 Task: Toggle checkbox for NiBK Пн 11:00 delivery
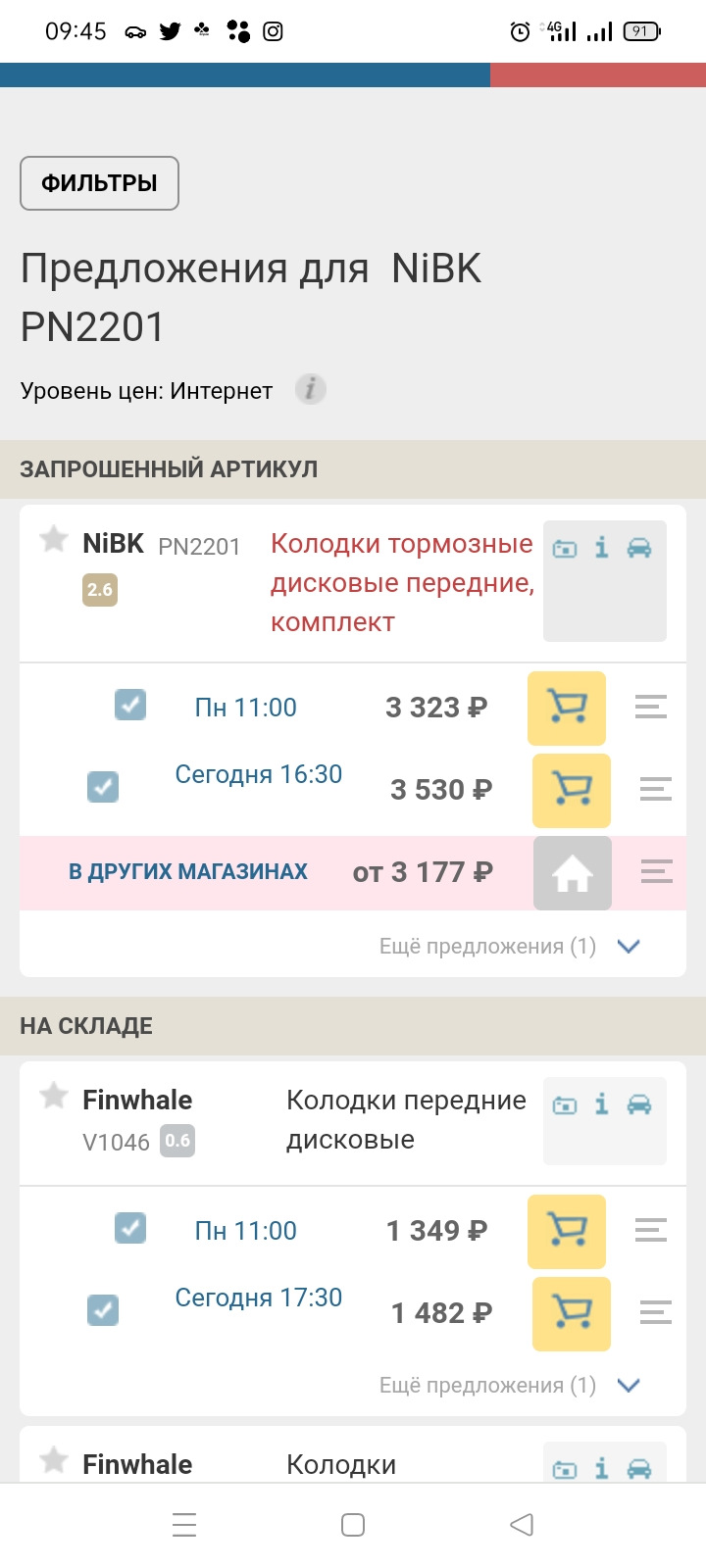[130, 706]
